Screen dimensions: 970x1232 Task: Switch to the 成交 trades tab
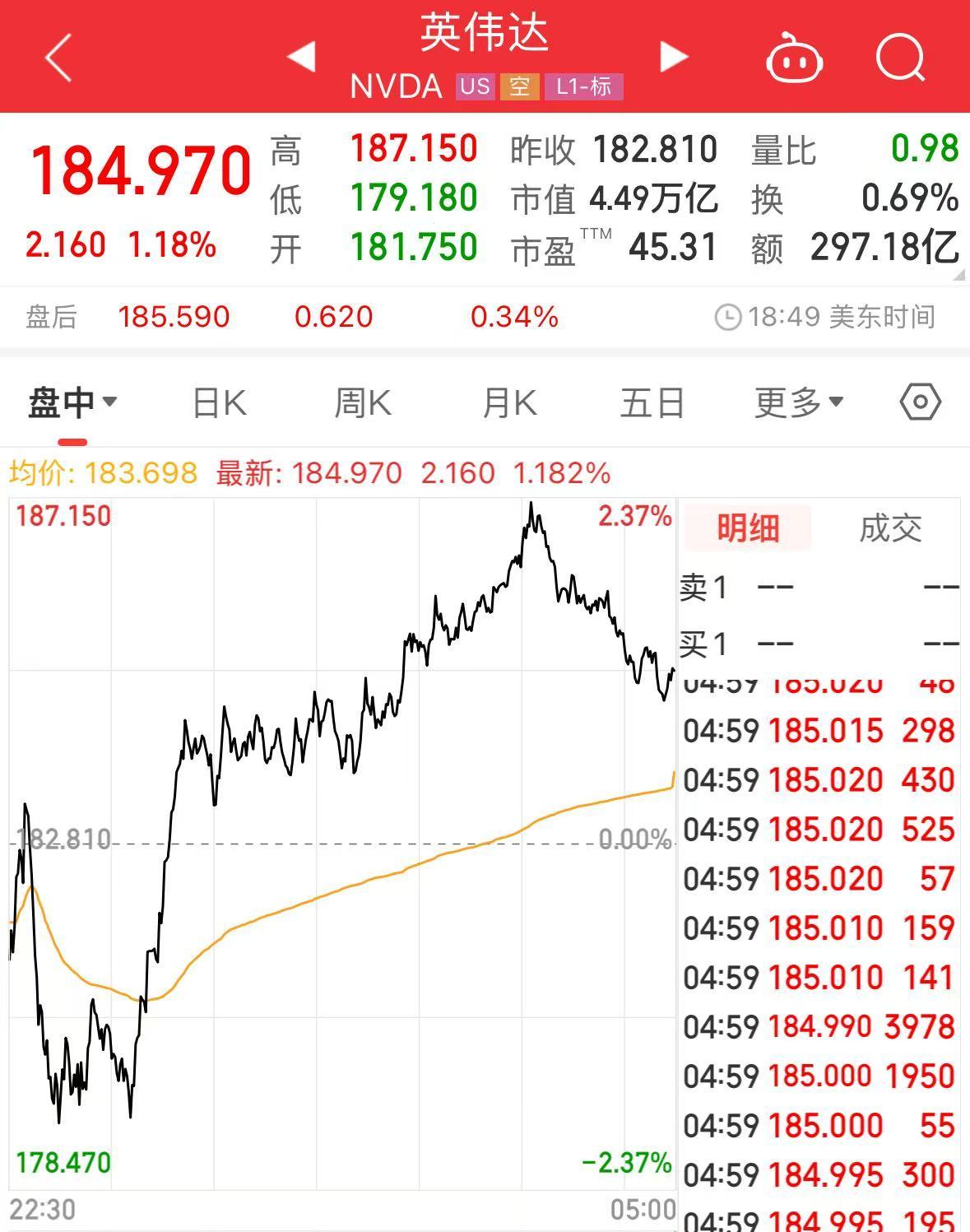pyautogui.click(x=890, y=528)
